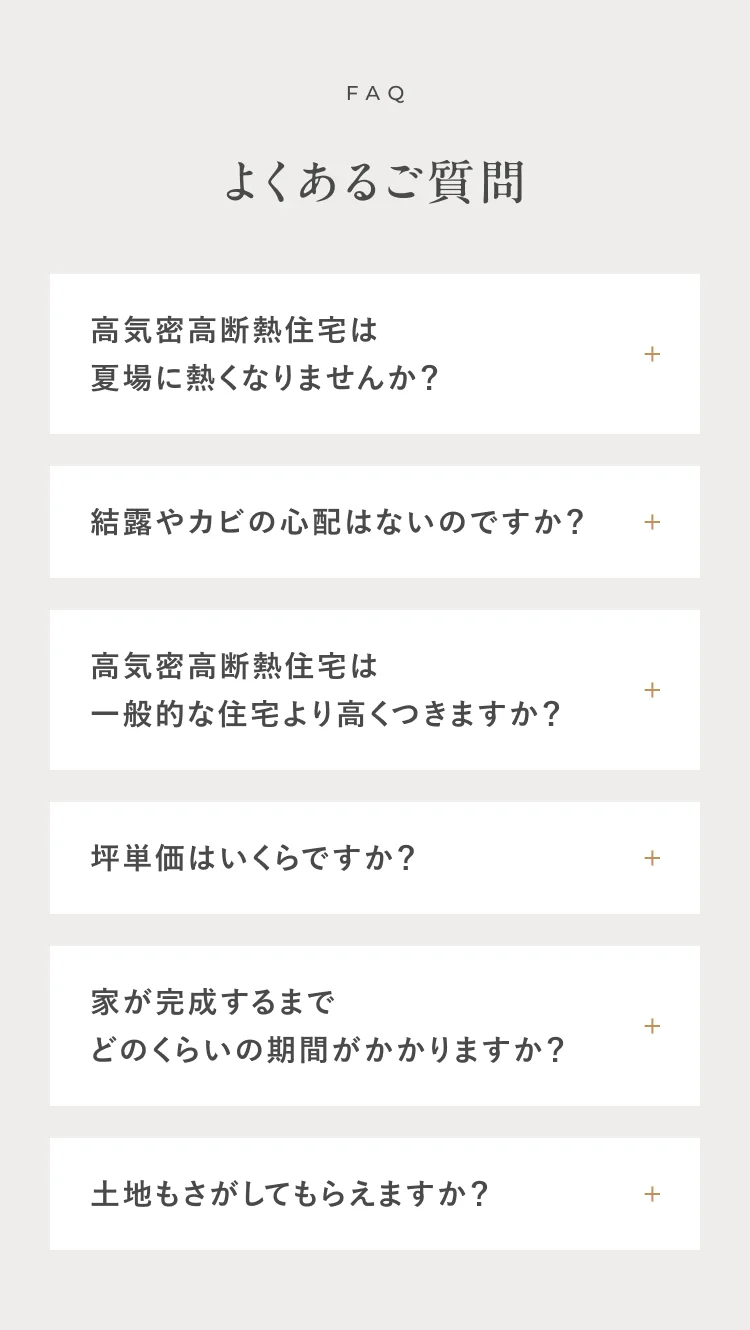The height and width of the screenshot is (1330, 750).
Task: Expand the question about 家が完成するまでの期間
Action: pyautogui.click(x=375, y=1026)
